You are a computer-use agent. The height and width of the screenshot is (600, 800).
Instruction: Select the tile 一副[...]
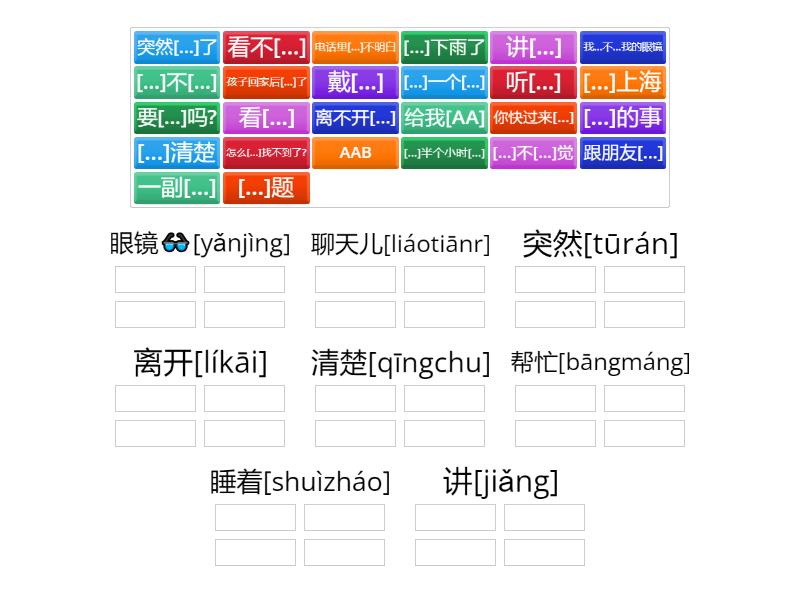point(177,188)
